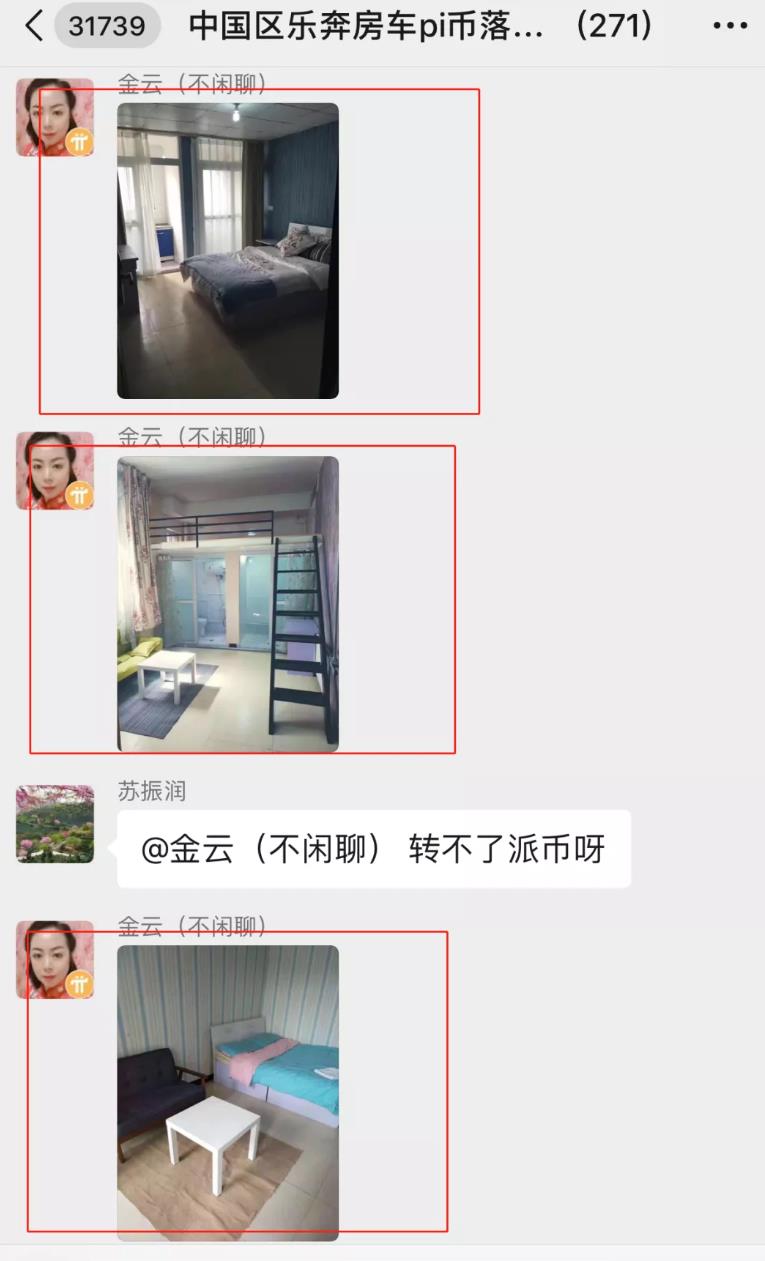Open the loft bed with ladder photo

[227, 603]
